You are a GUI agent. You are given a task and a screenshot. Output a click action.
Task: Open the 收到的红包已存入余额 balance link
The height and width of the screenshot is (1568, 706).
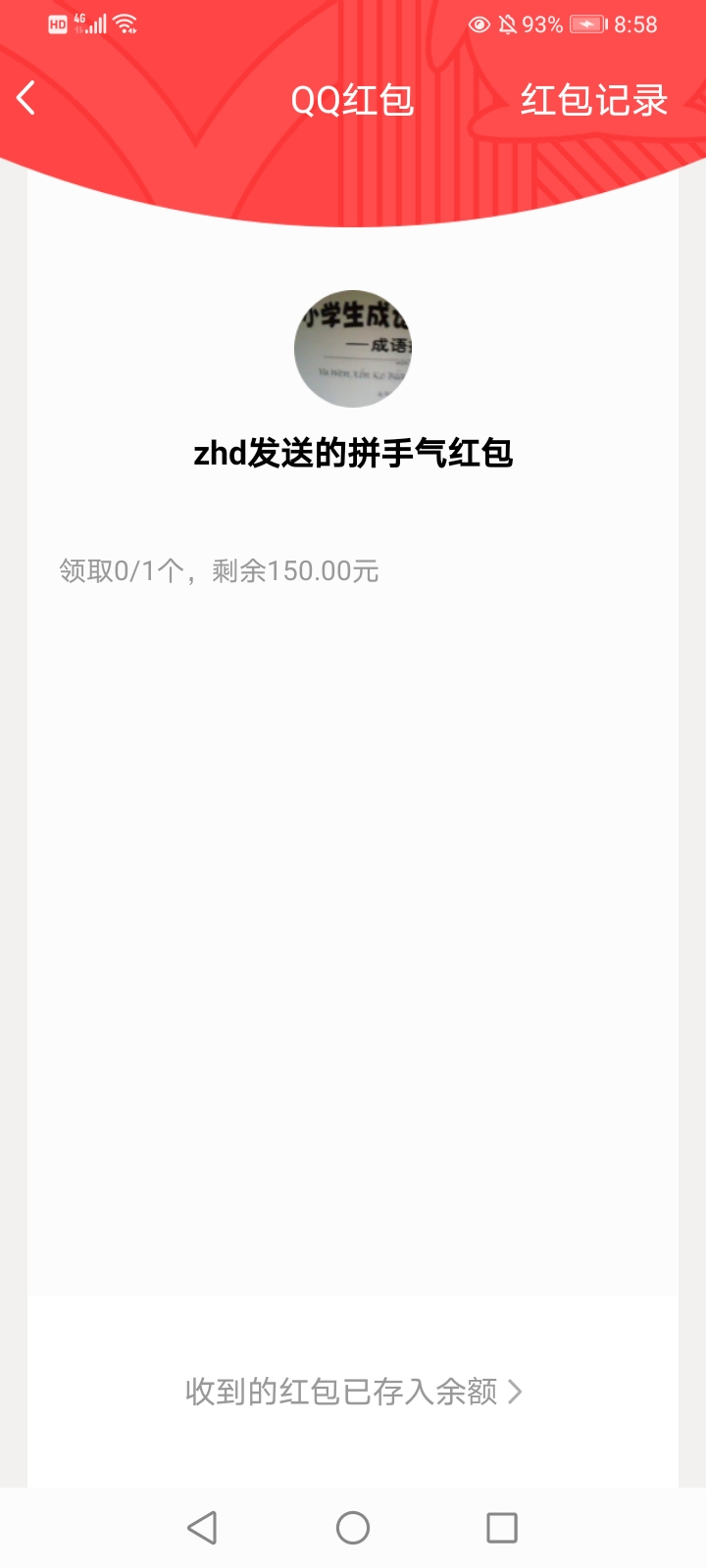coord(353,1392)
